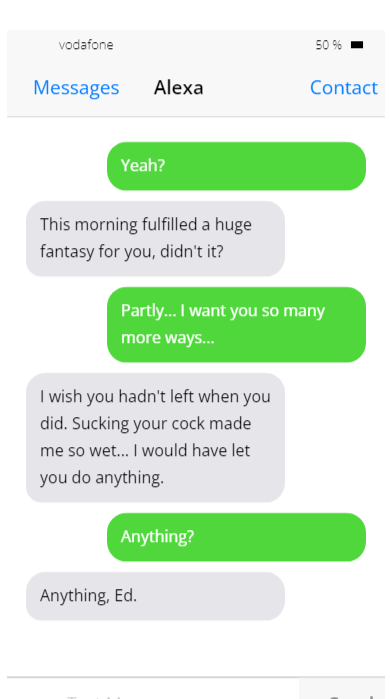390x699 pixels.
Task: Go back to the Messages list
Action: [76, 87]
